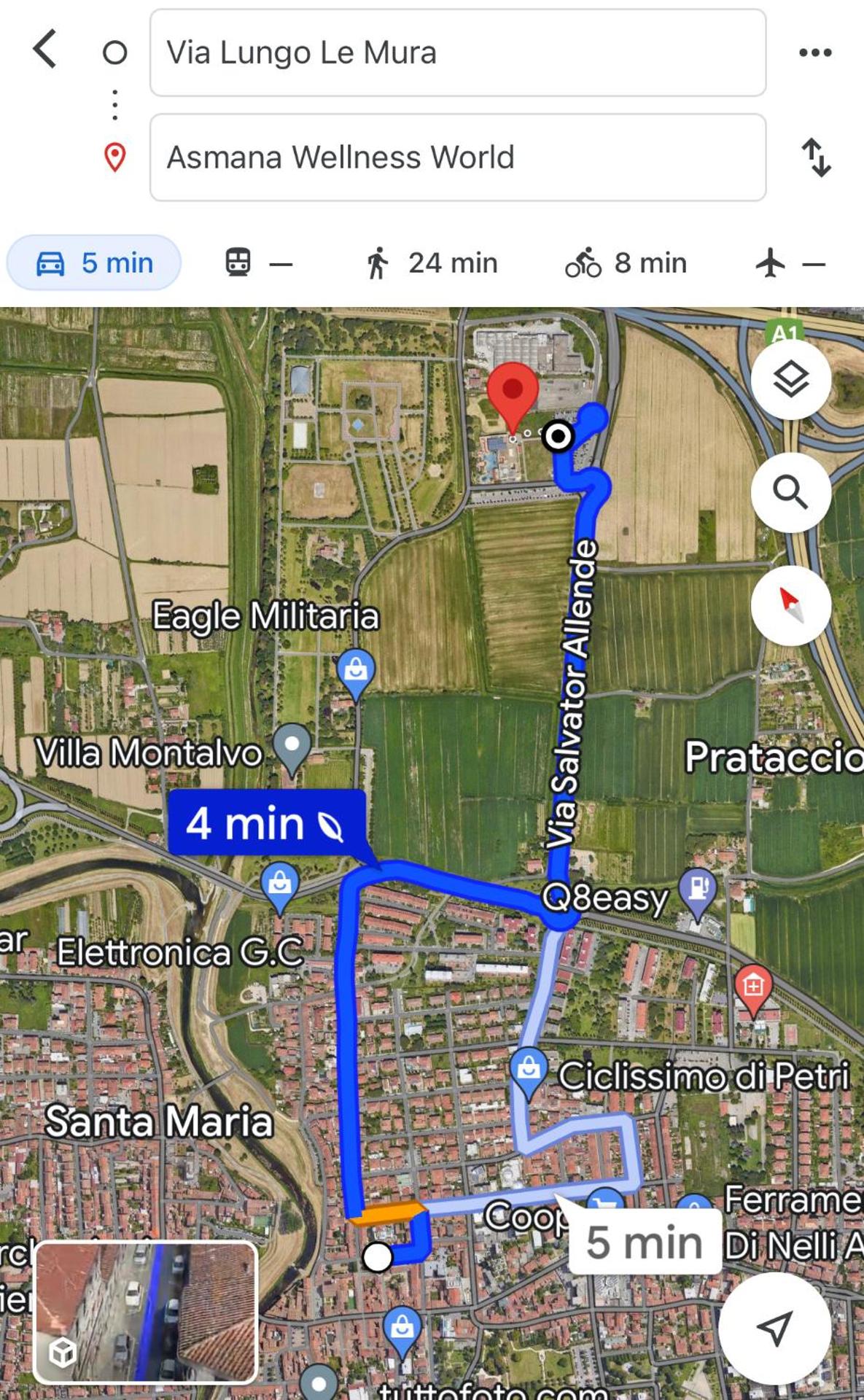The width and height of the screenshot is (864, 1400).
Task: Open the map layers button
Action: click(790, 379)
